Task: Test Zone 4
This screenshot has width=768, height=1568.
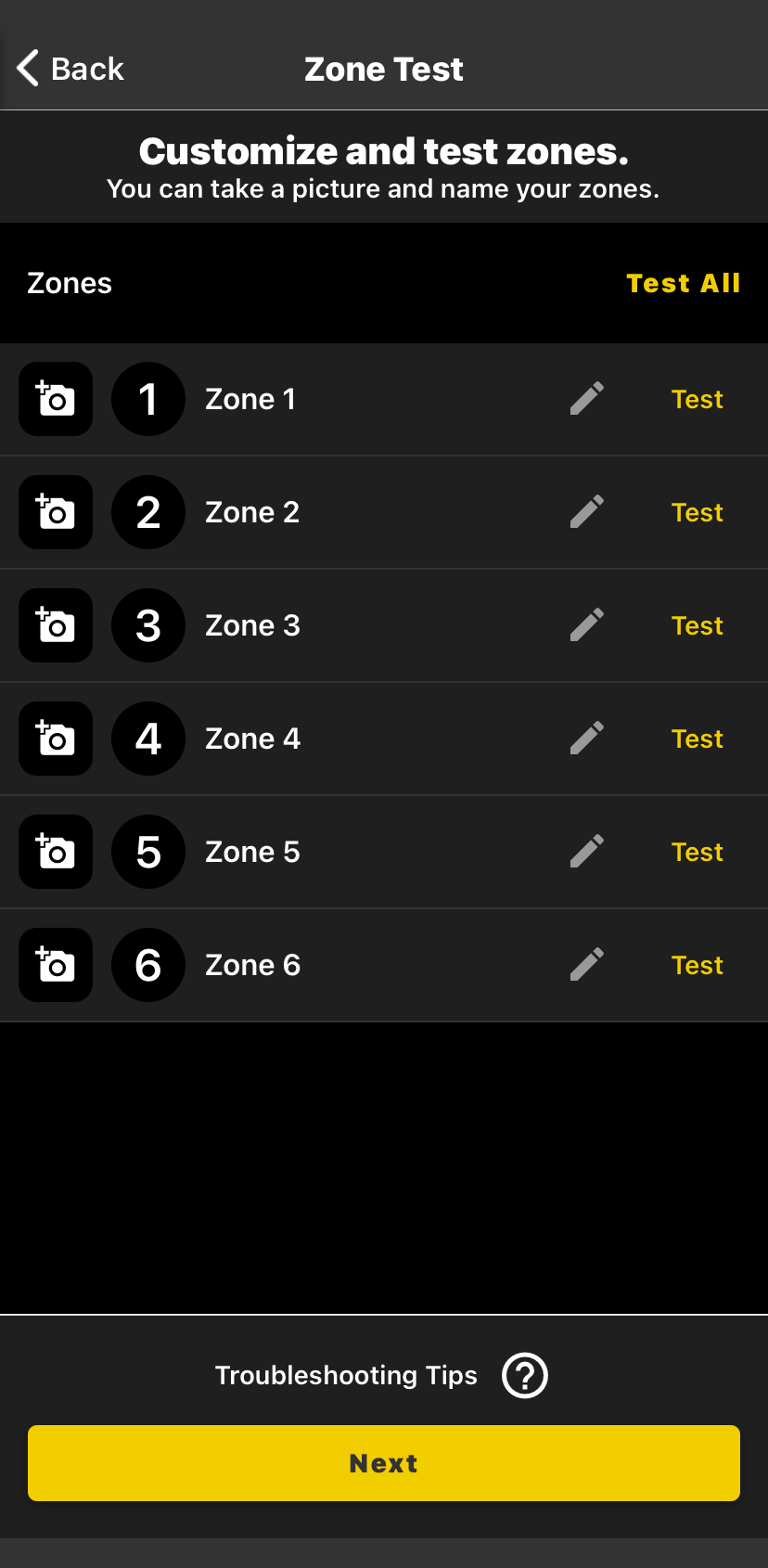Action: pos(697,739)
